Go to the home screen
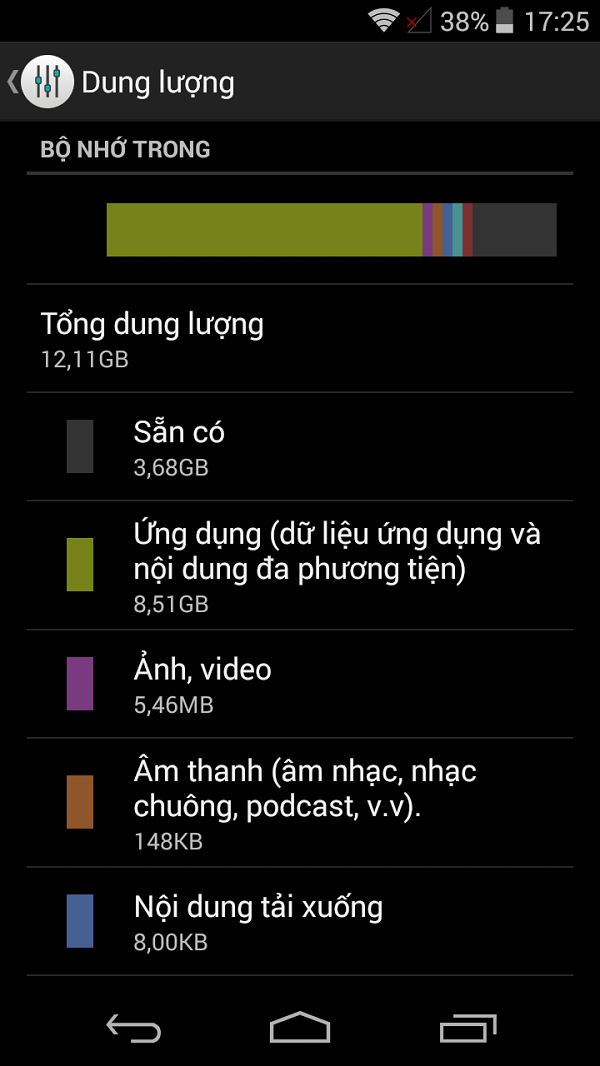This screenshot has height=1066, width=600. (300, 1027)
